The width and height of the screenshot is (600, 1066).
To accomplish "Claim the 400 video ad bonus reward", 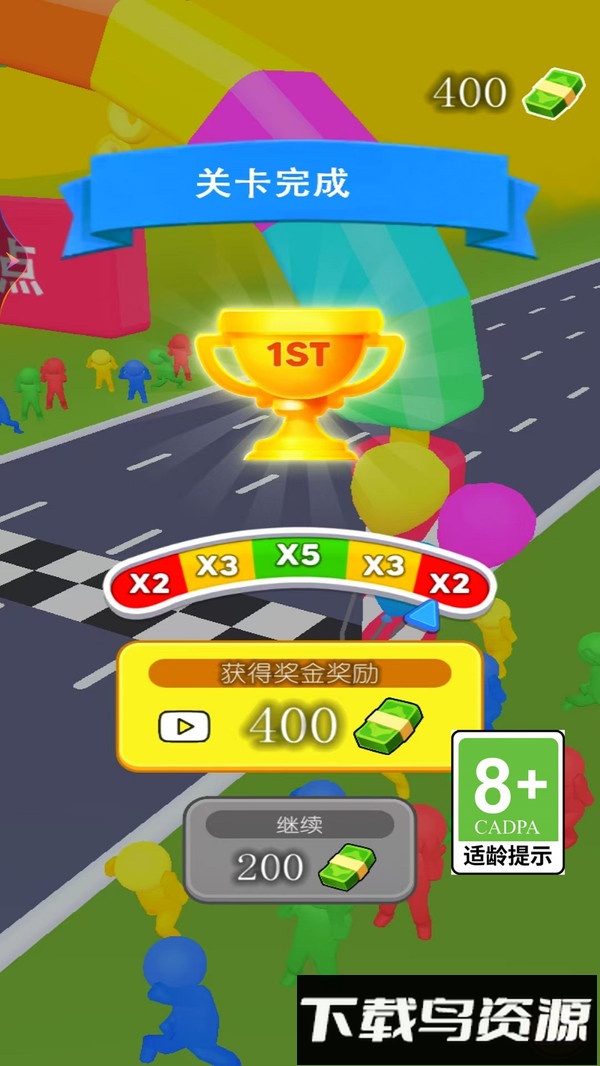I will (299, 708).
